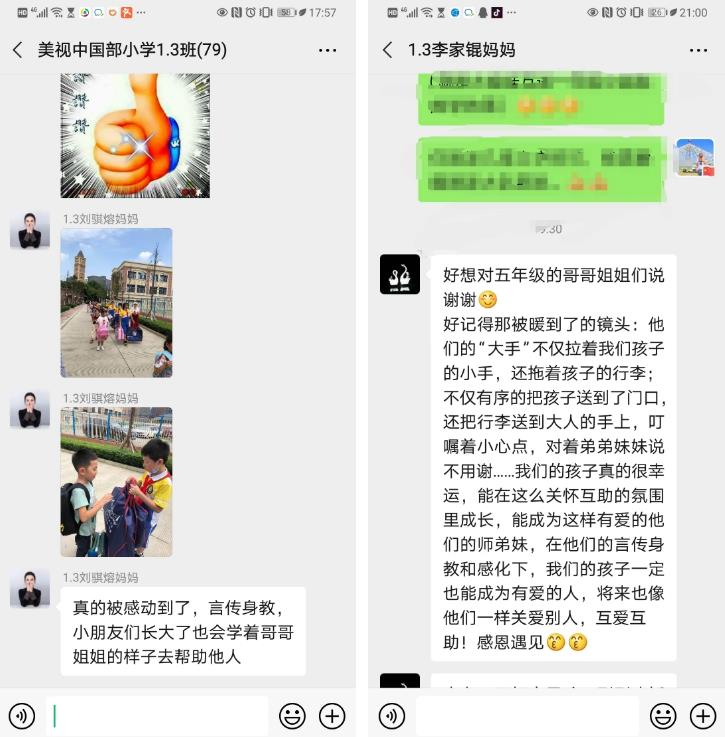The image size is (725, 737).
Task: Focus the message field in the 1.3班 group chat
Action: click(x=157, y=716)
